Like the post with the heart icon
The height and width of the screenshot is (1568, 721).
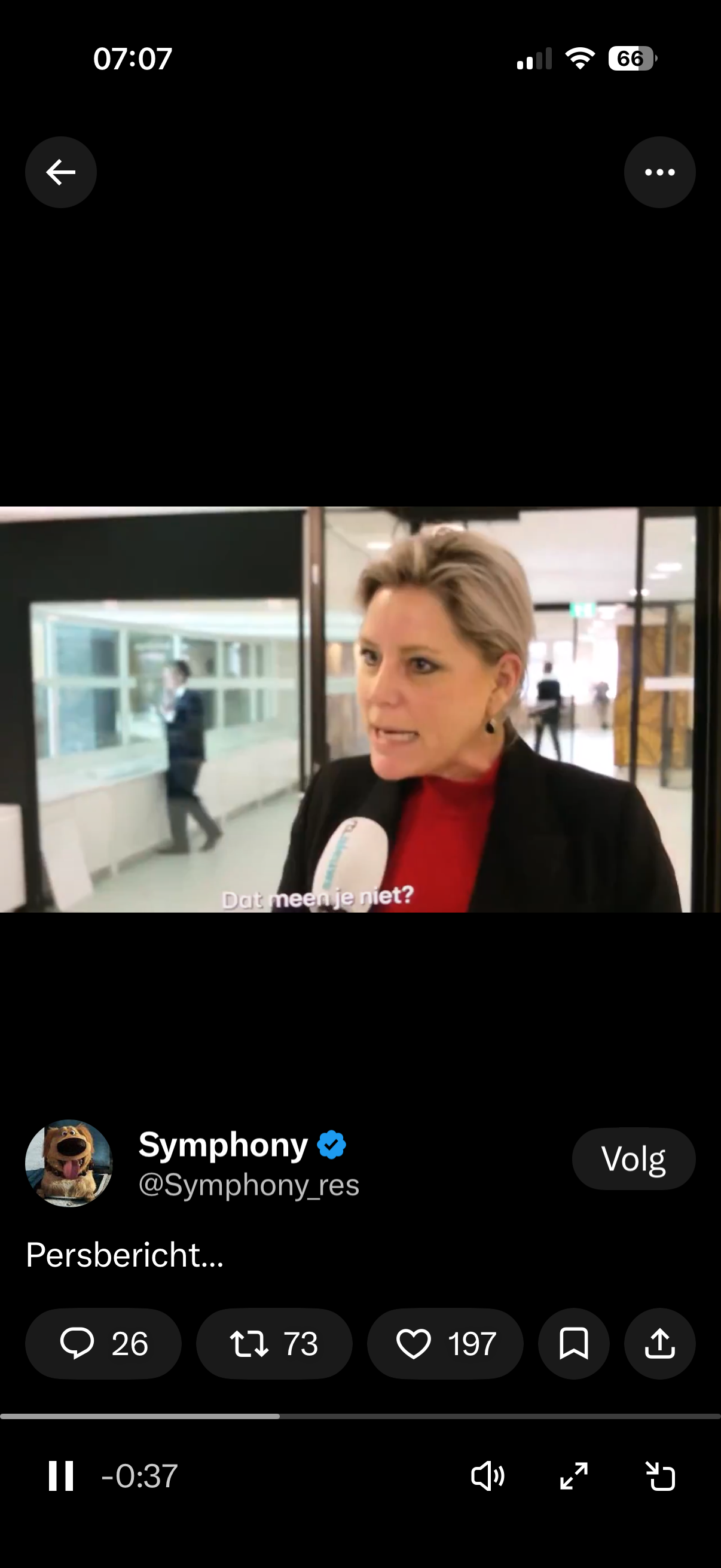pos(445,1343)
